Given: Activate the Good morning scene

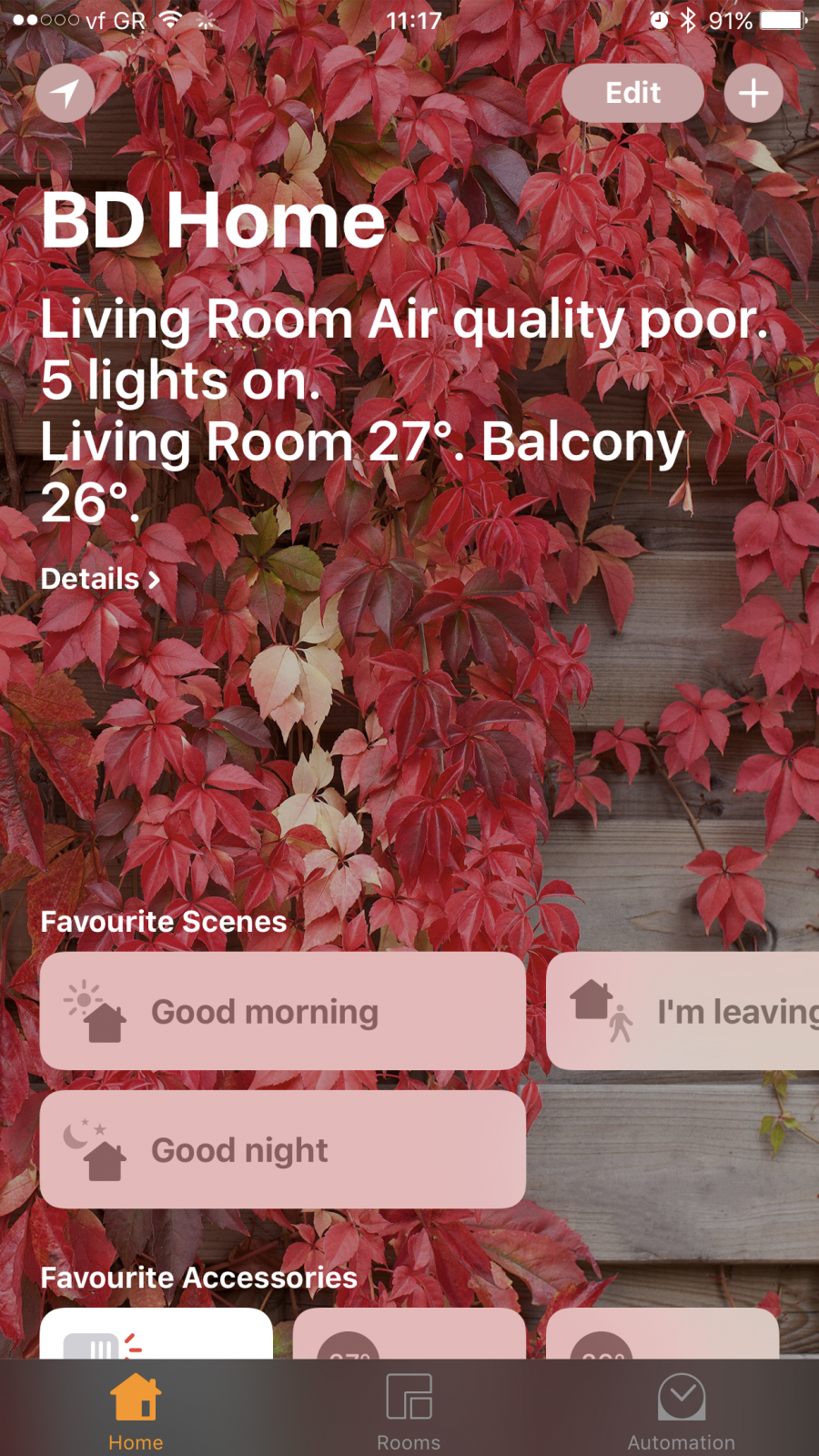Looking at the screenshot, I should click(x=283, y=1011).
